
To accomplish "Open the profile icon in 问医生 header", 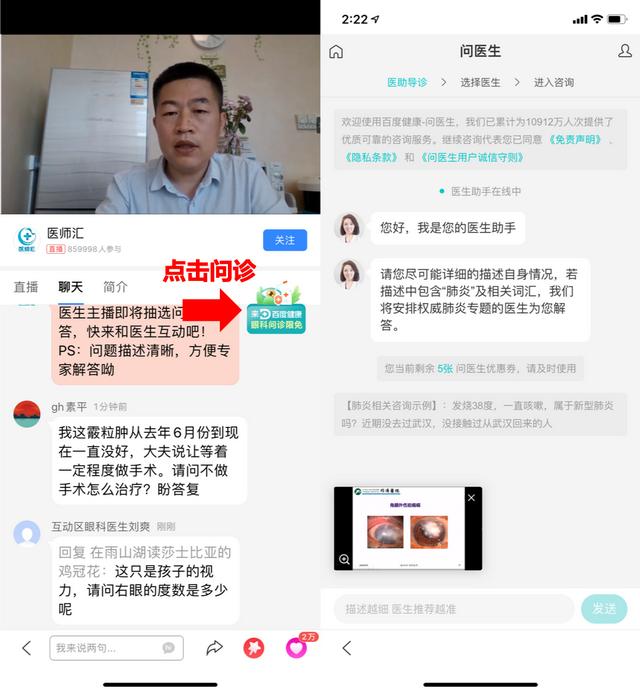I will coord(625,51).
